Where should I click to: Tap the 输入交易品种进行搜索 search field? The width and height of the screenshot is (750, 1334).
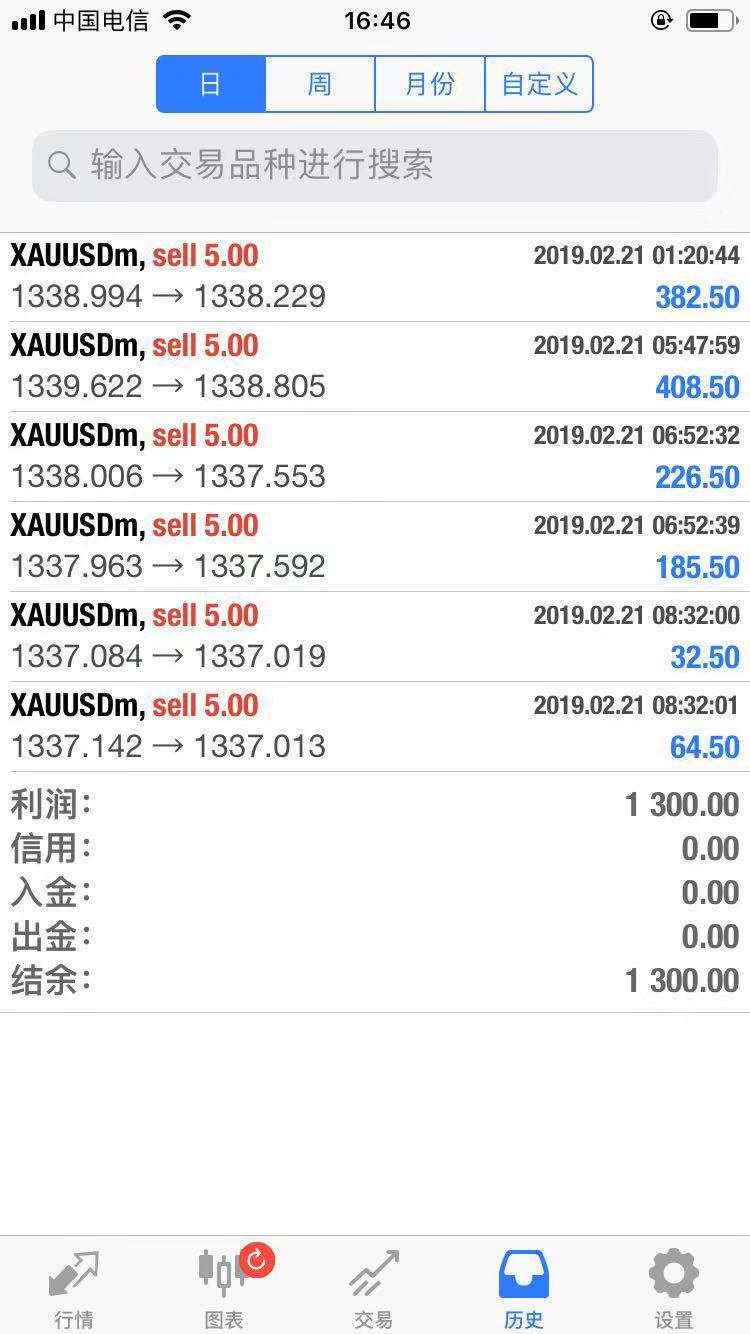click(375, 165)
